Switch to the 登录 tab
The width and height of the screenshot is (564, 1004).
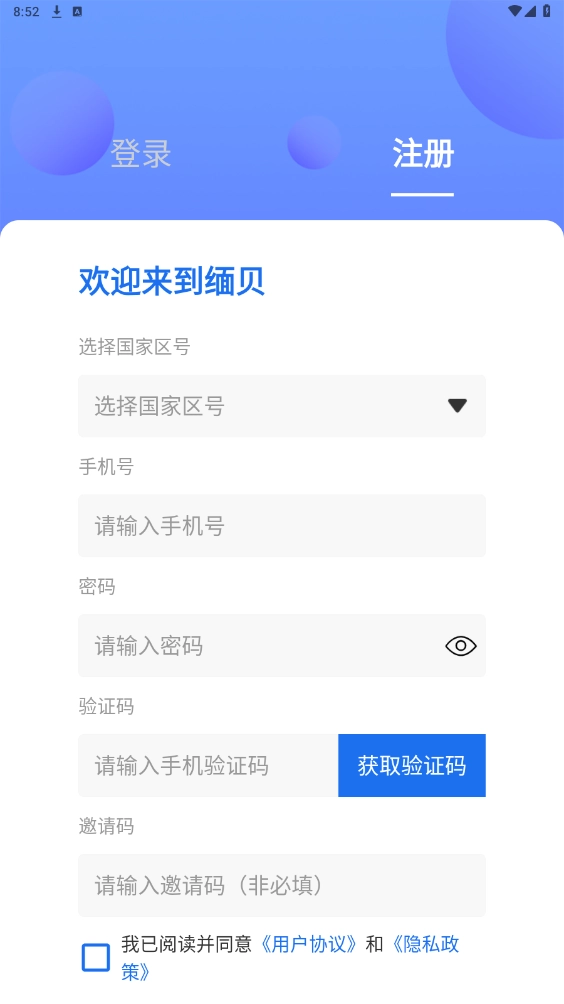[x=141, y=154]
